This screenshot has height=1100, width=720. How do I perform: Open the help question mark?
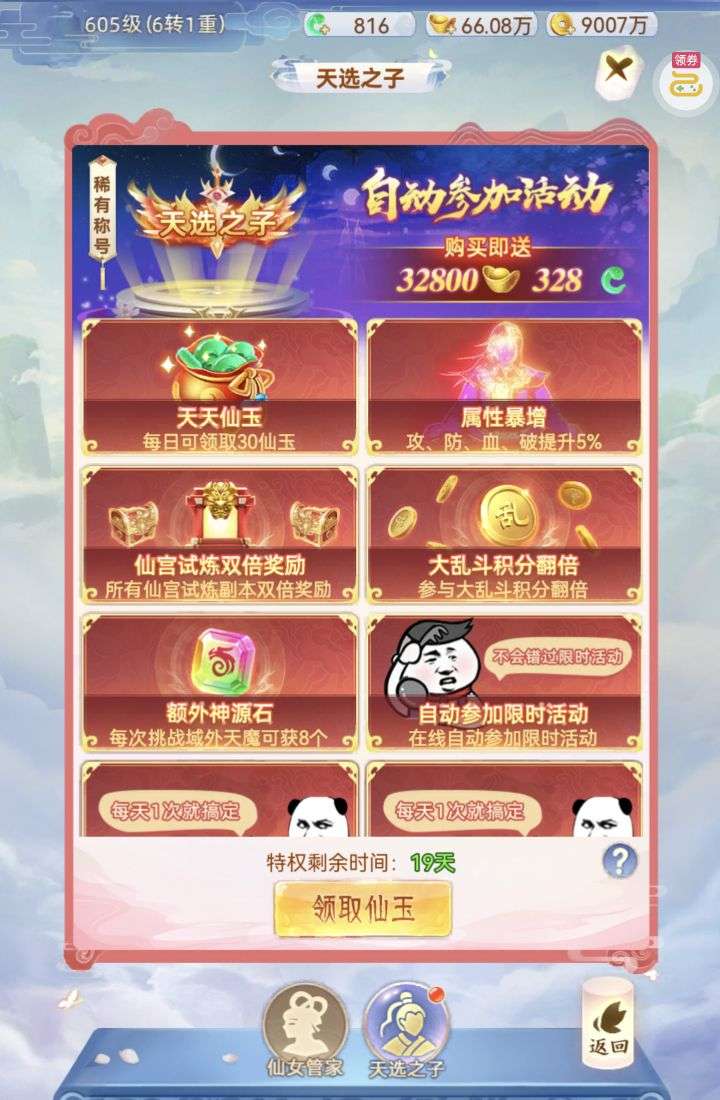coord(619,860)
